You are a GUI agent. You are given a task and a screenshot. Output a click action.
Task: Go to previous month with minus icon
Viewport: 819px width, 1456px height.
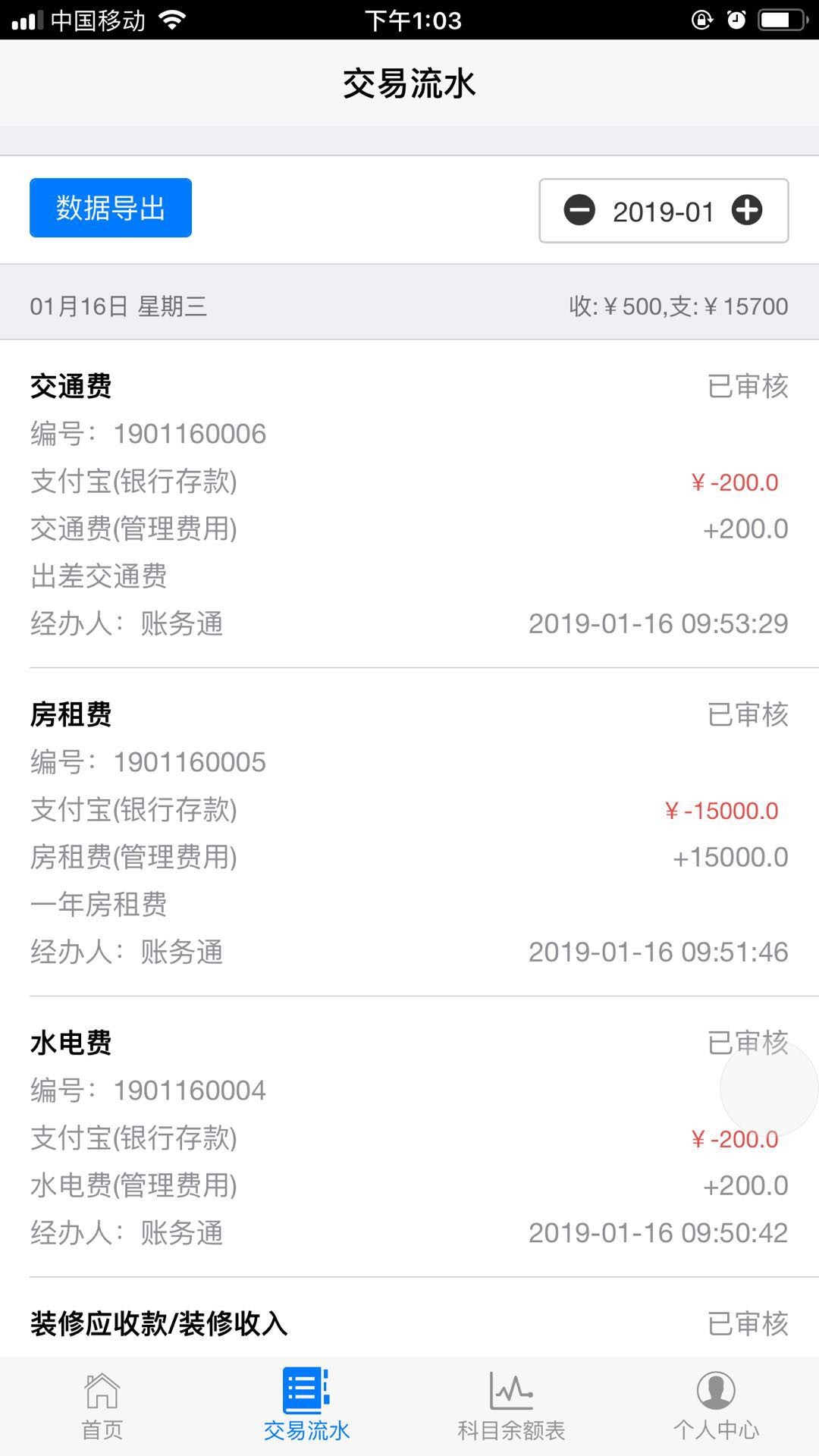tap(580, 210)
